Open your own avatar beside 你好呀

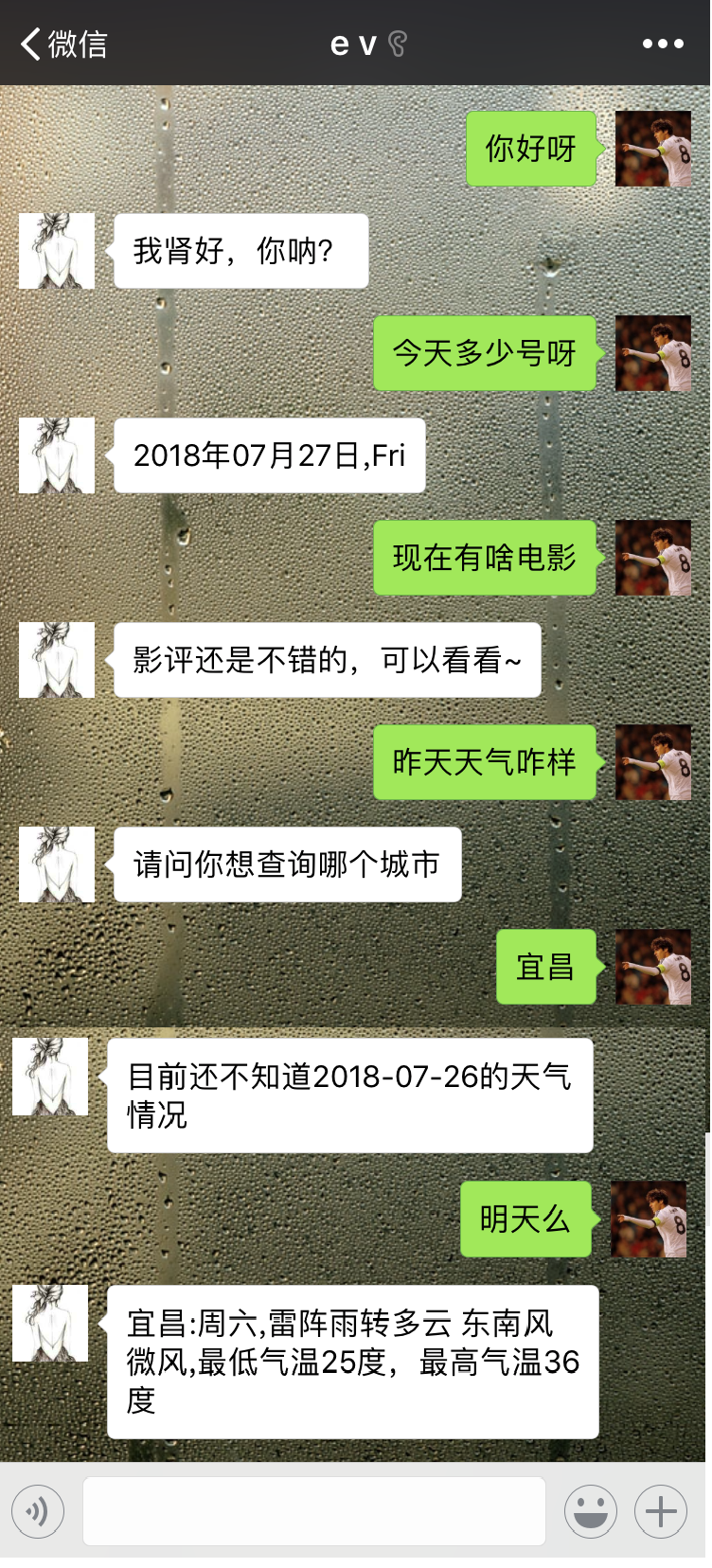click(652, 149)
